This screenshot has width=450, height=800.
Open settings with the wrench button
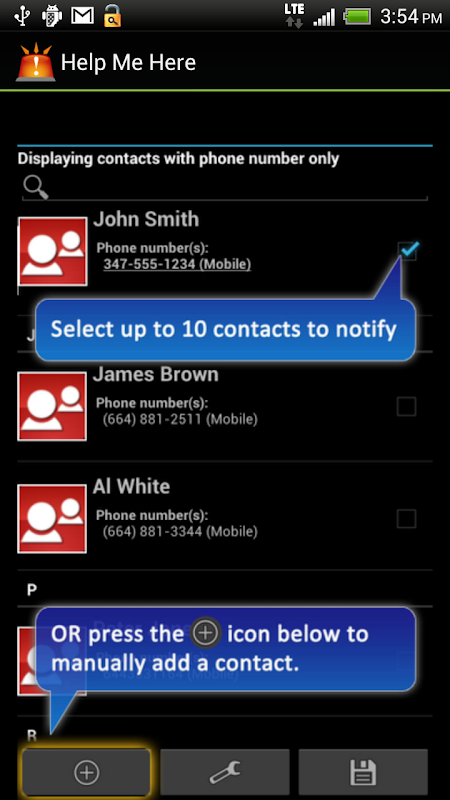click(225, 772)
